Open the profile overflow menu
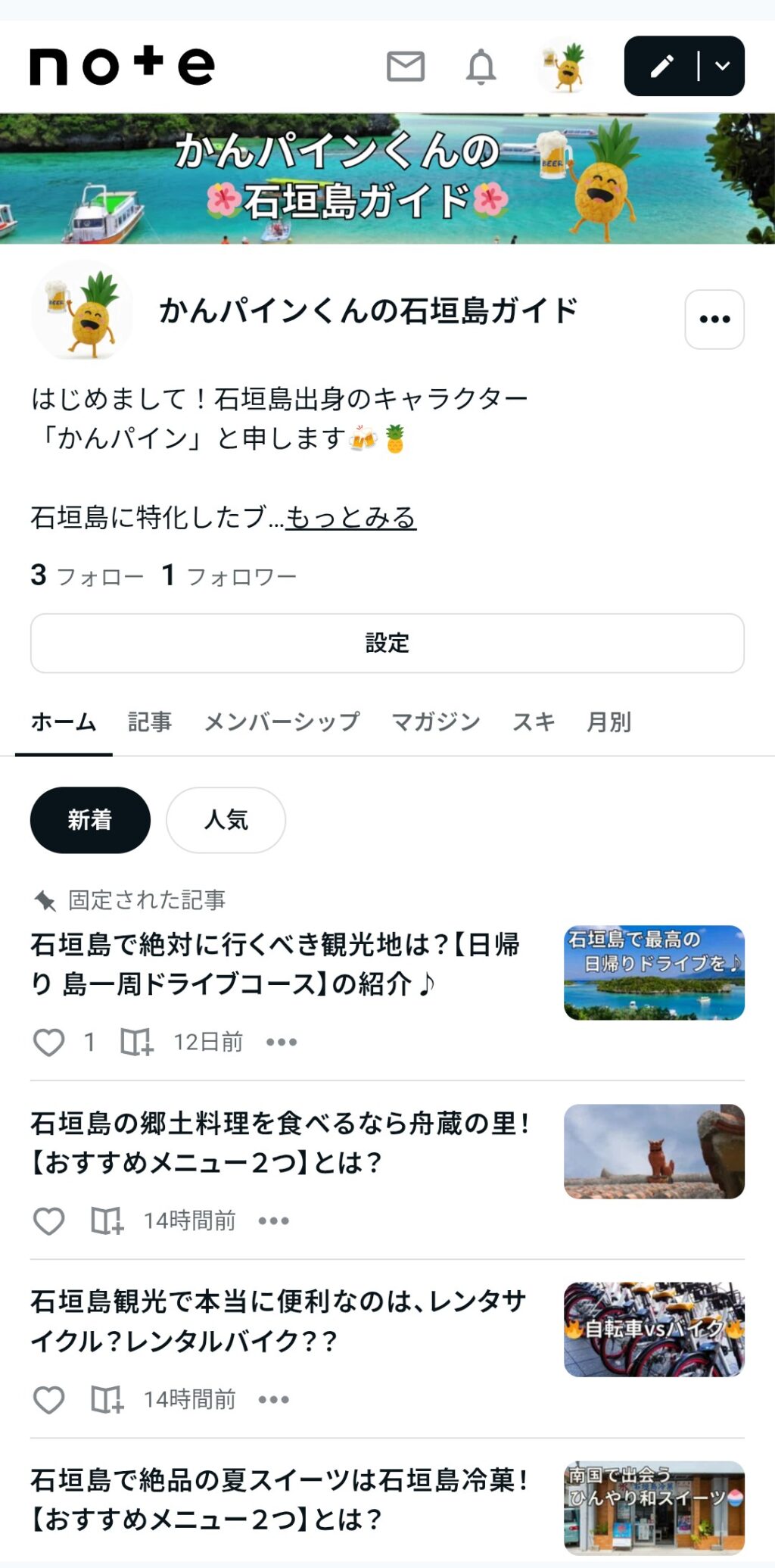This screenshot has height=1568, width=775. tap(714, 319)
